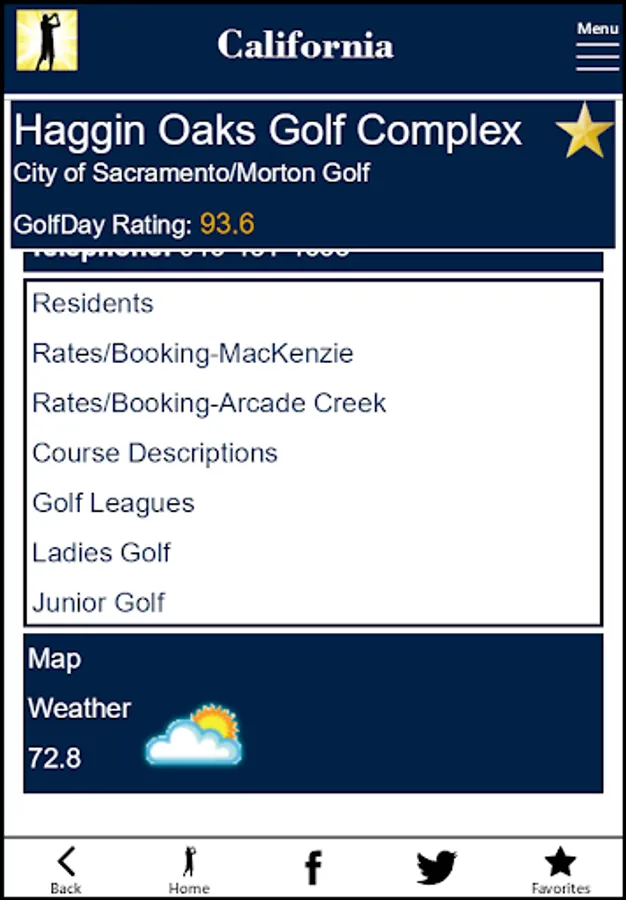Toggle the gold favorite star

[x=584, y=132]
